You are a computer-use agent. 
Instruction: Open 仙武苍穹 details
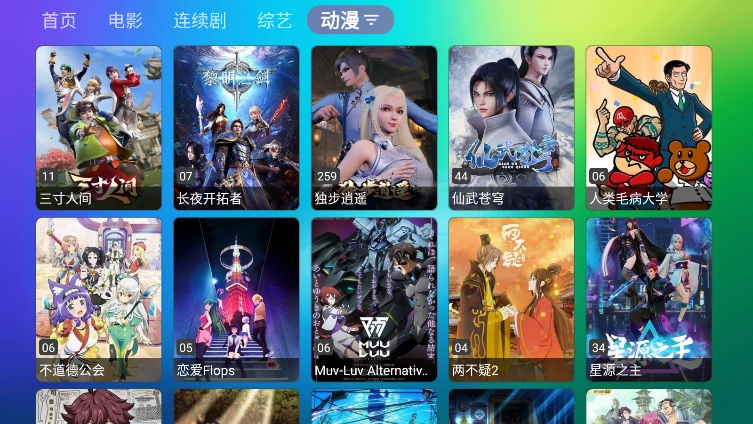click(511, 128)
